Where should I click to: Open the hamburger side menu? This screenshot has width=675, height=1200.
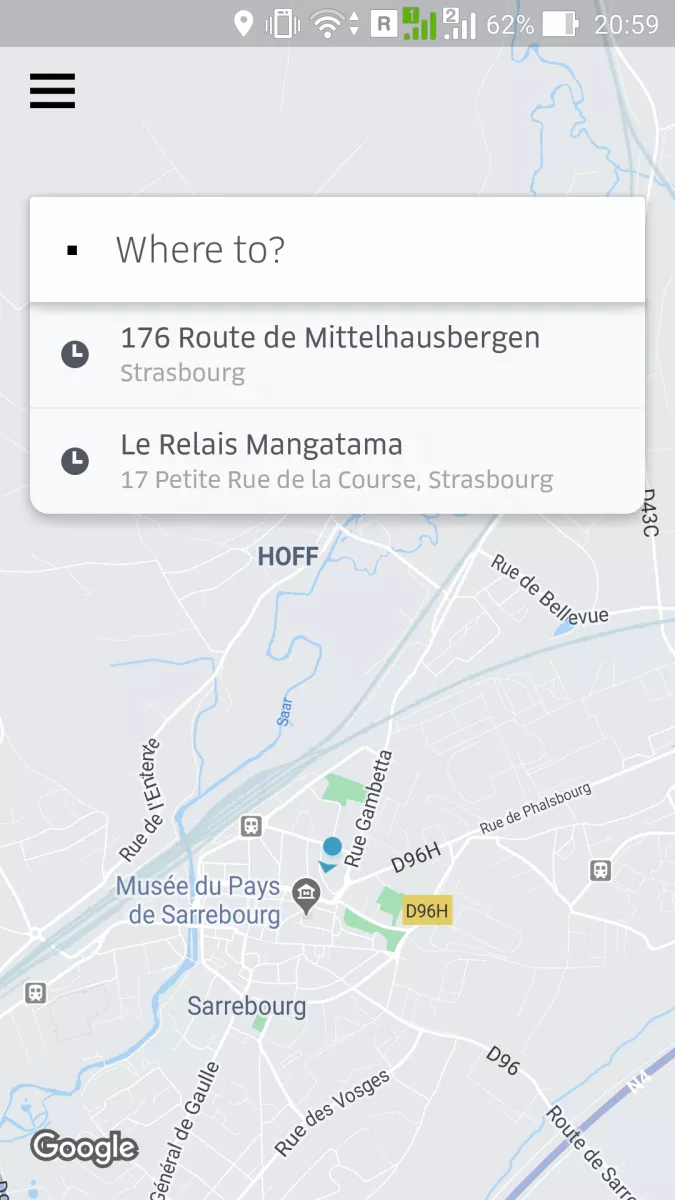(52, 91)
